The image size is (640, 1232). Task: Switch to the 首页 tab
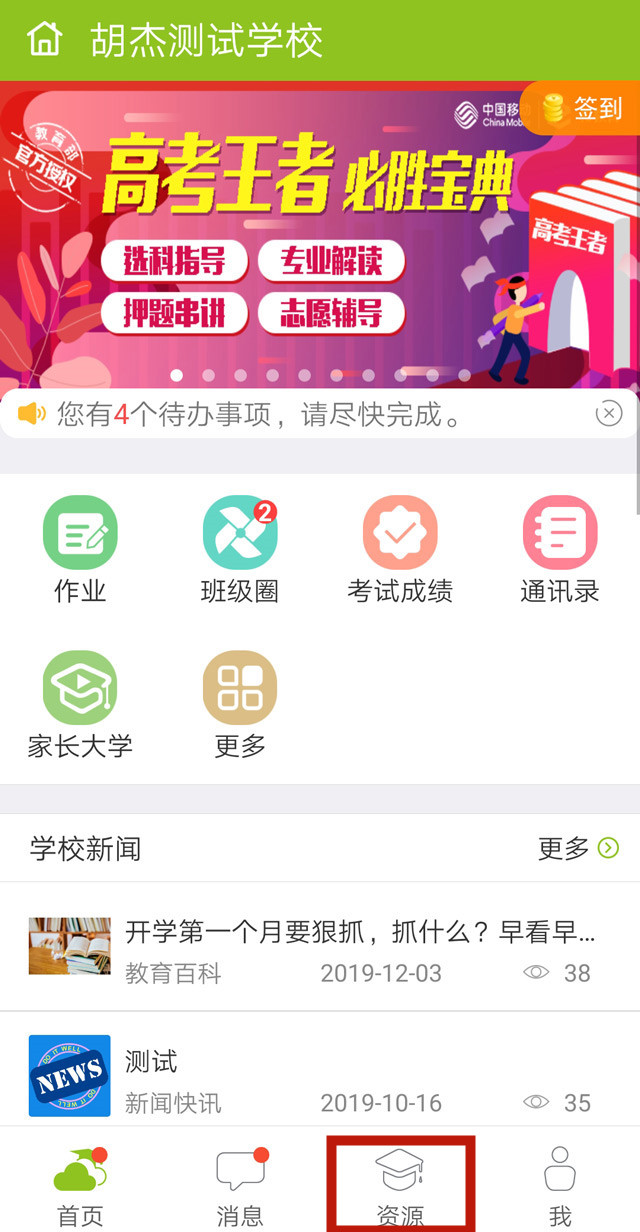tap(80, 1186)
